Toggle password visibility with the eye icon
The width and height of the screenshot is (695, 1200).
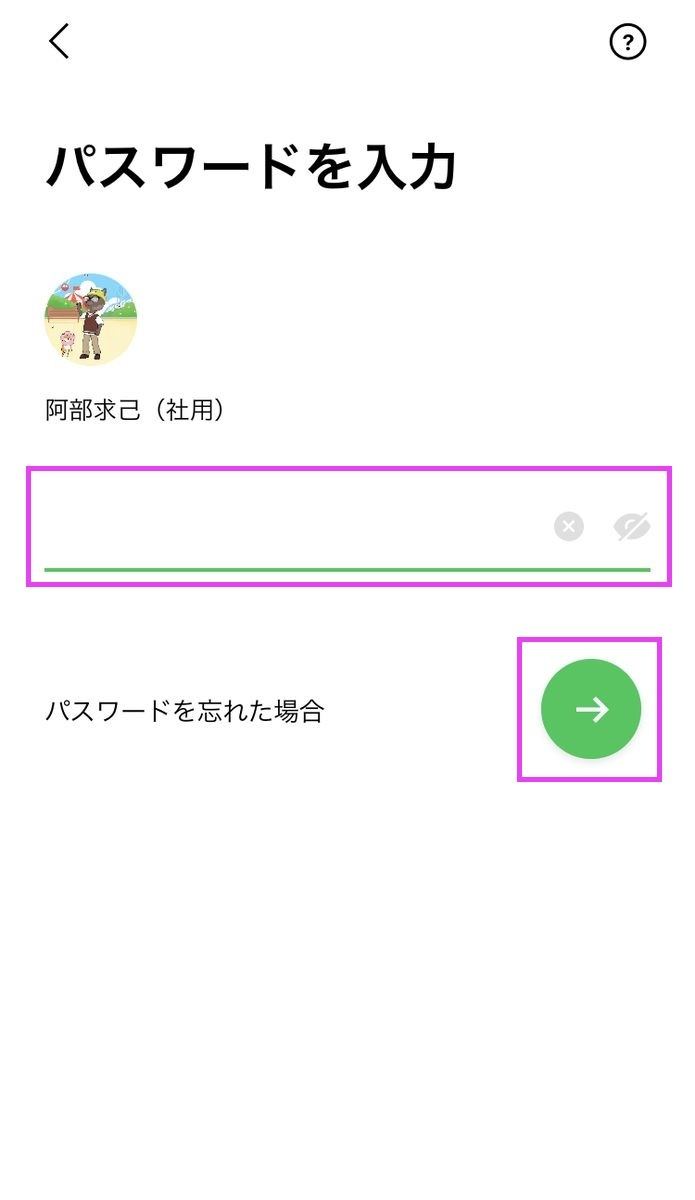632,526
